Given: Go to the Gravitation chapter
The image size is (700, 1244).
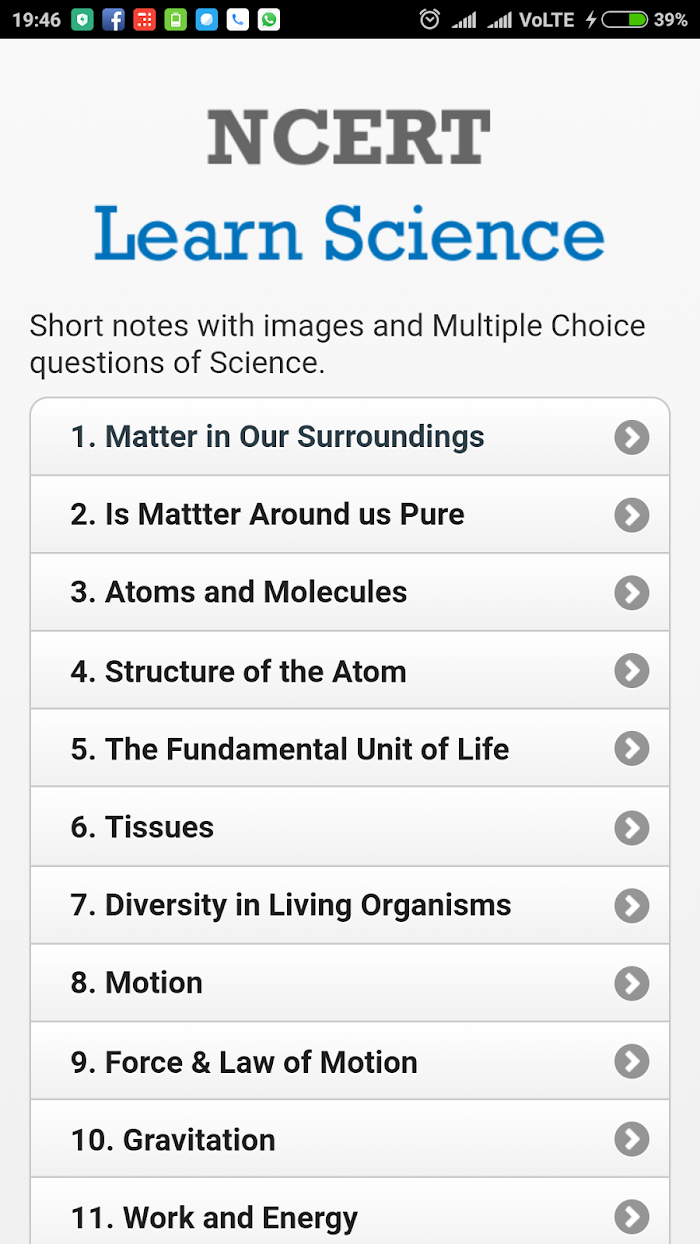Looking at the screenshot, I should click(350, 1139).
